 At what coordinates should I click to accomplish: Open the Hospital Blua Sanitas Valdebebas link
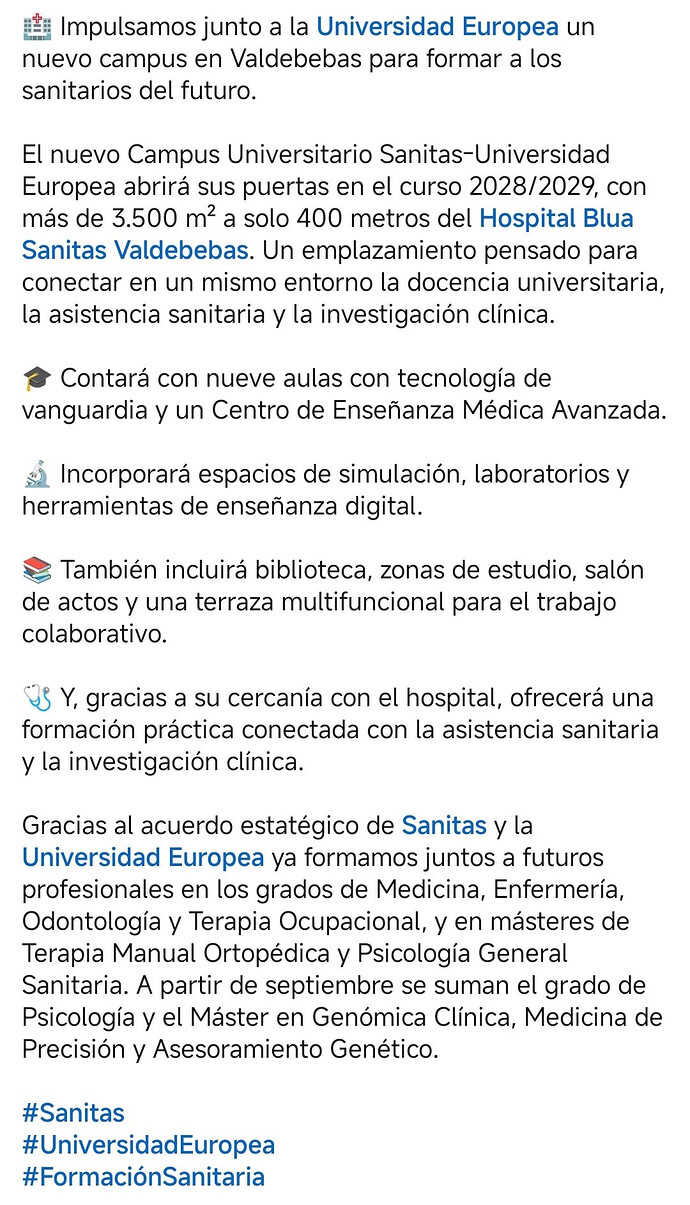pos(556,218)
